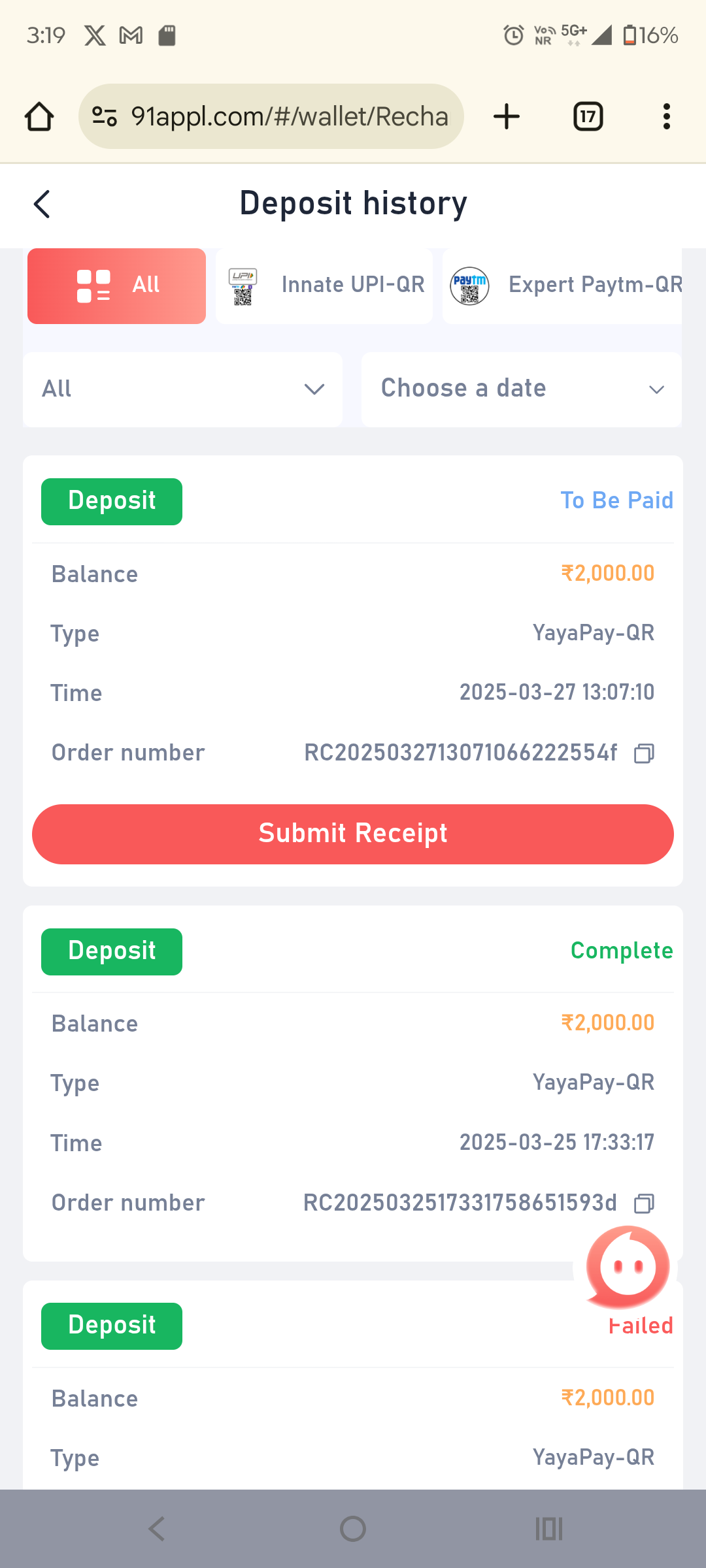706x1568 pixels.
Task: Go back from Deposit history
Action: click(x=42, y=204)
